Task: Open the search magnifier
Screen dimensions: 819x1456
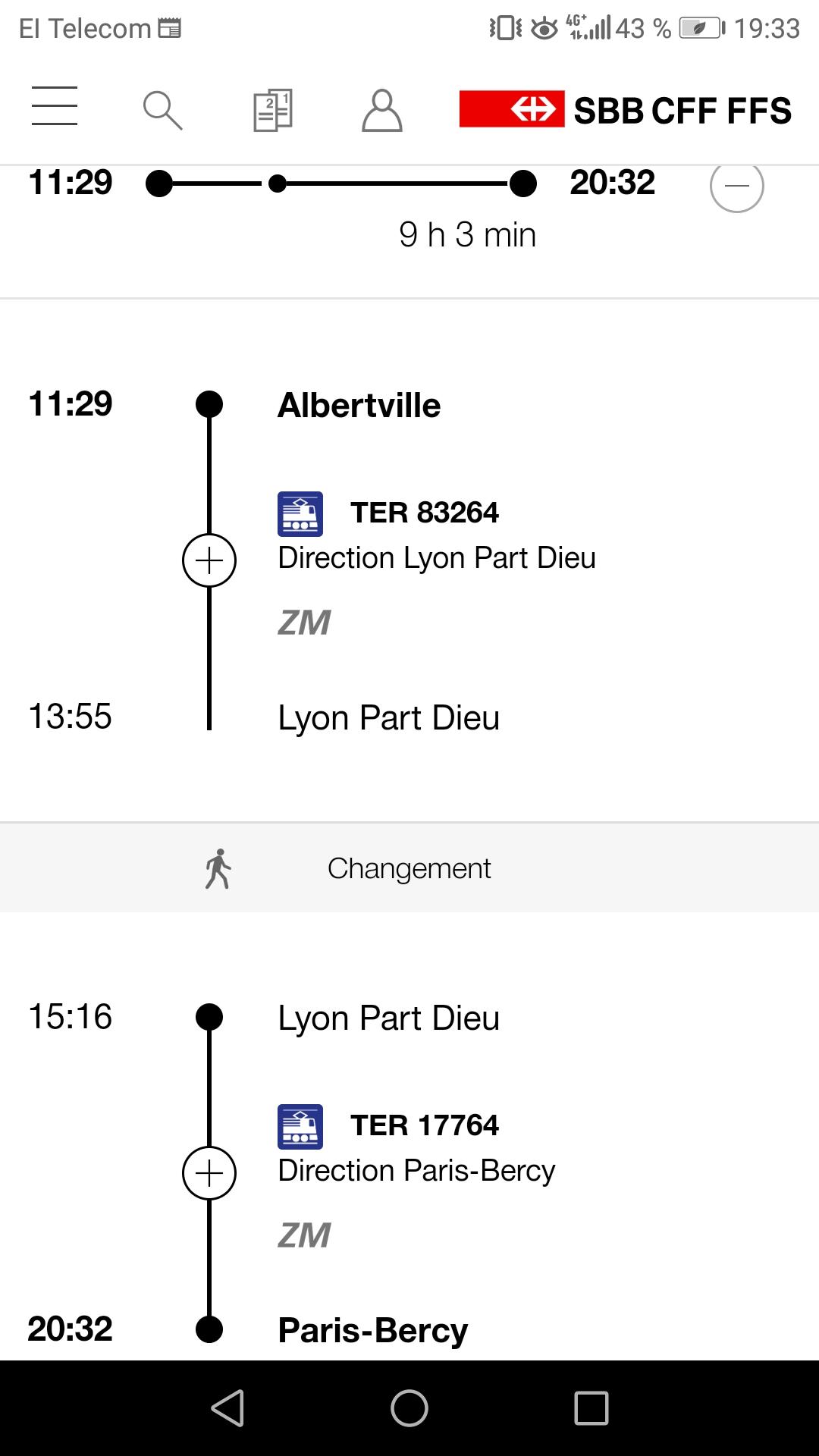Action: pos(163,111)
